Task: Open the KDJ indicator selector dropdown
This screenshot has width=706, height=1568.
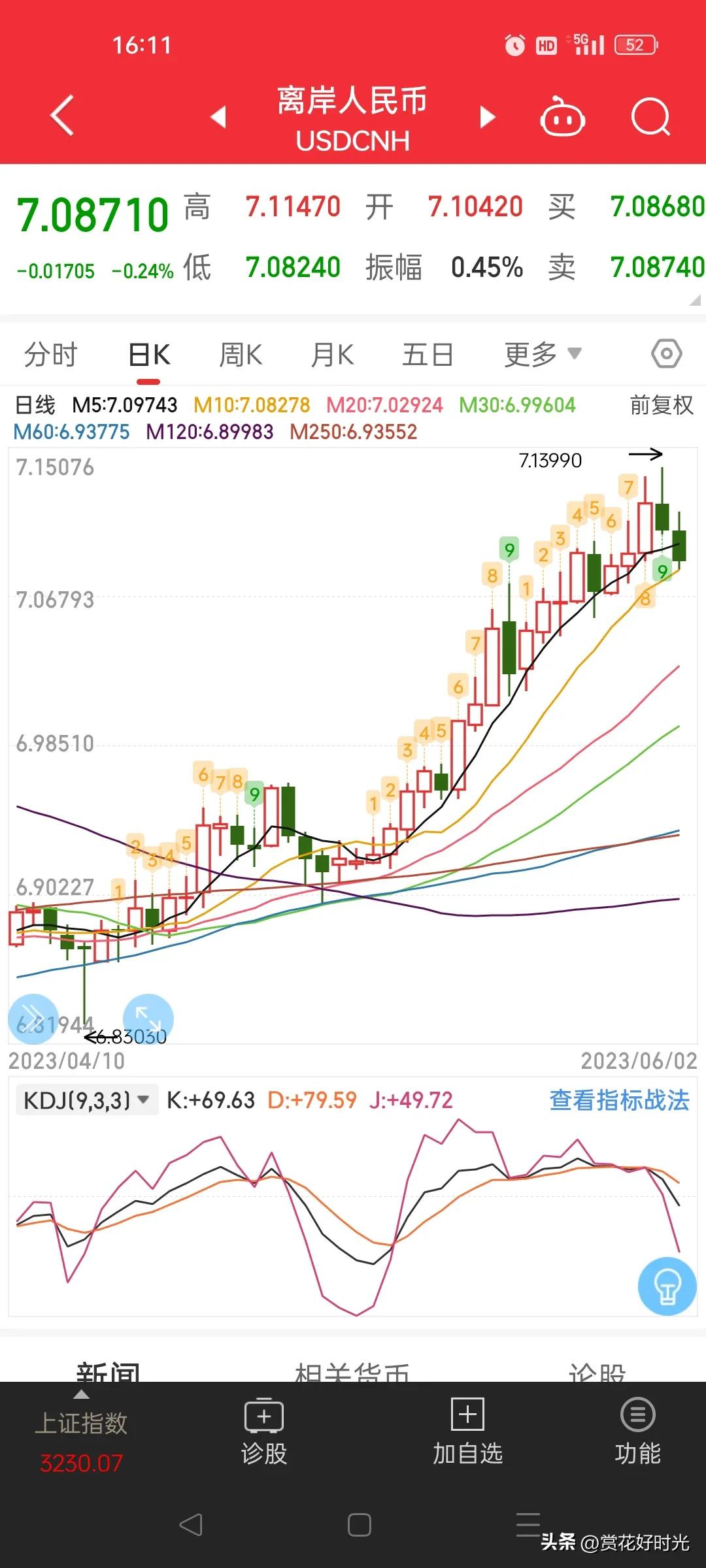Action: 87,1098
